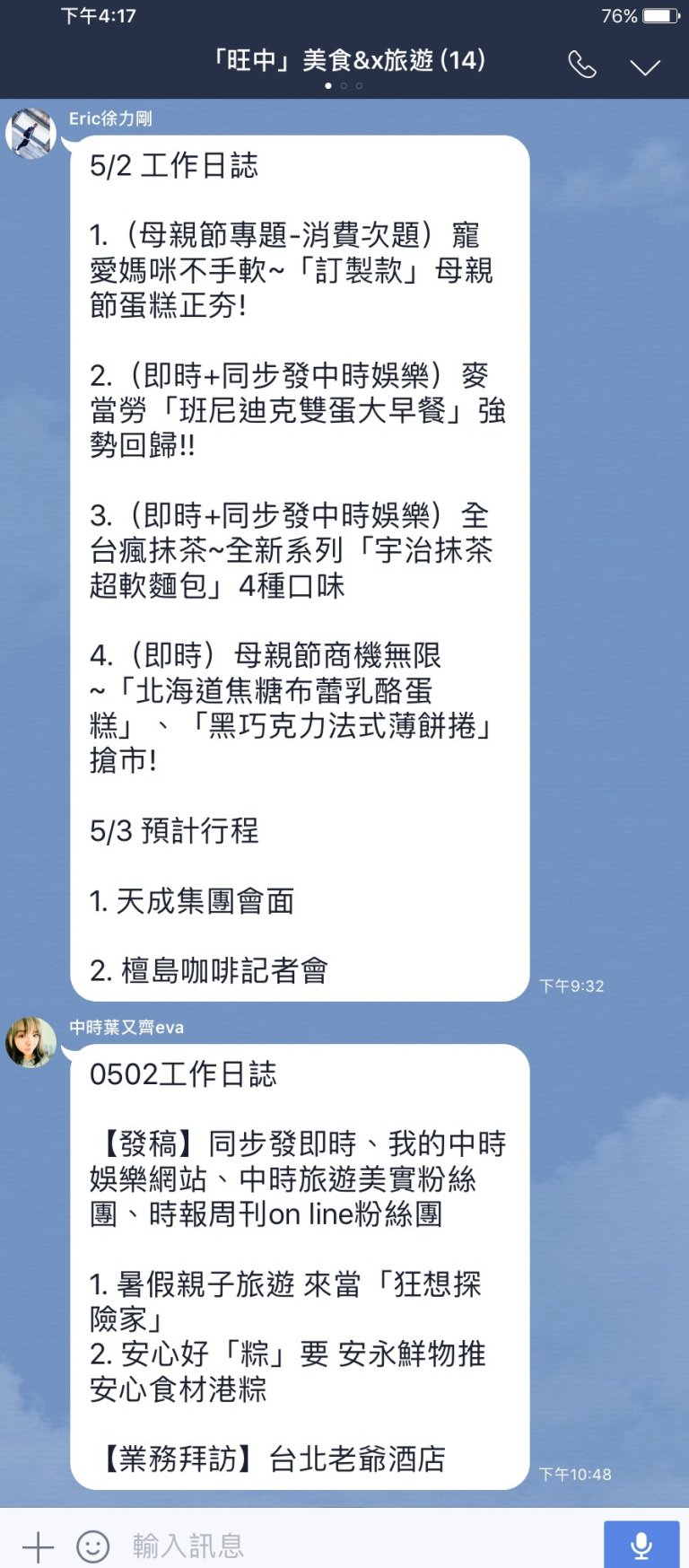689x1568 pixels.
Task: Open Eric徐力剛's profile picture
Action: point(31,134)
